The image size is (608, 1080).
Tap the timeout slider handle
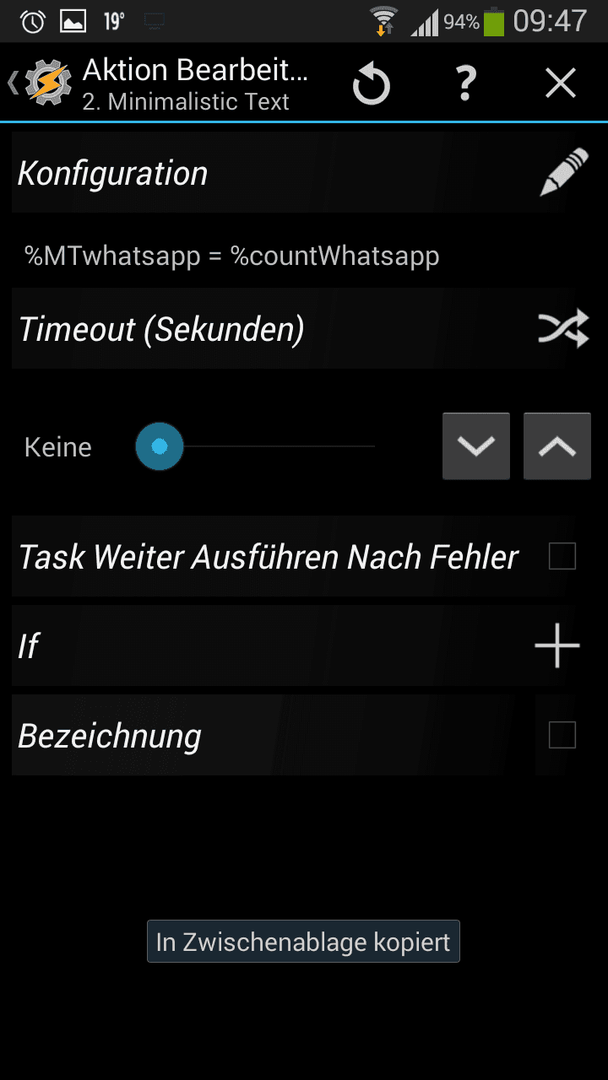point(160,446)
